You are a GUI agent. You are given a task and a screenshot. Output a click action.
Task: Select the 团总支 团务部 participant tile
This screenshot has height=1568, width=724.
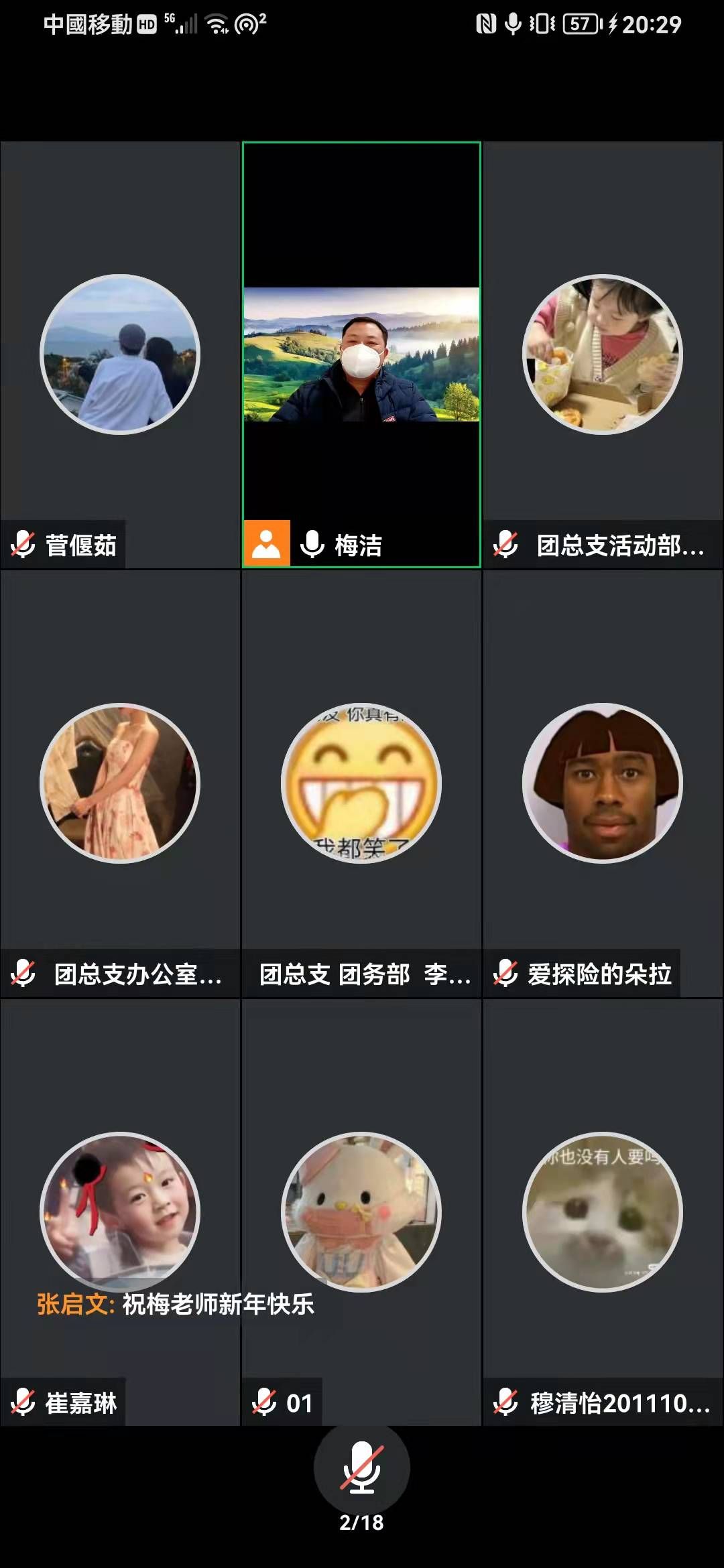pos(361,783)
